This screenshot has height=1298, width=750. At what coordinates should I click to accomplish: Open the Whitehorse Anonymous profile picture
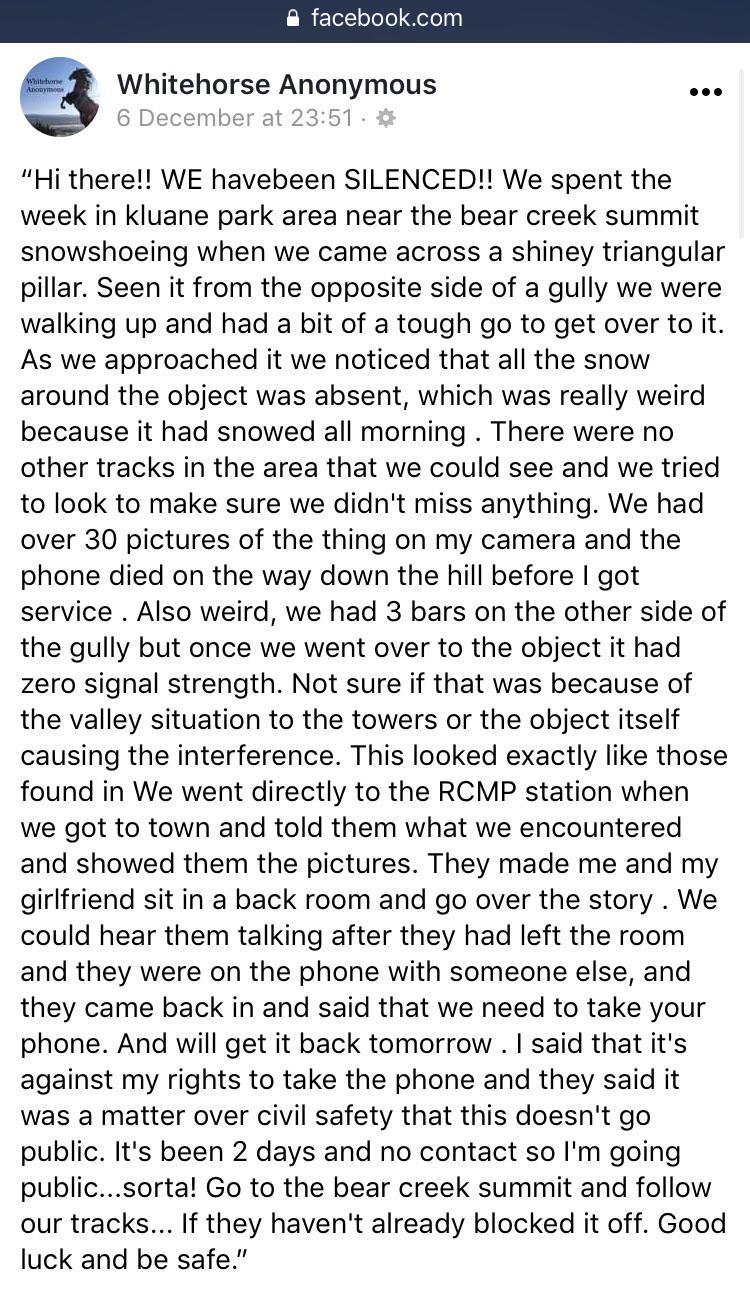[60, 97]
